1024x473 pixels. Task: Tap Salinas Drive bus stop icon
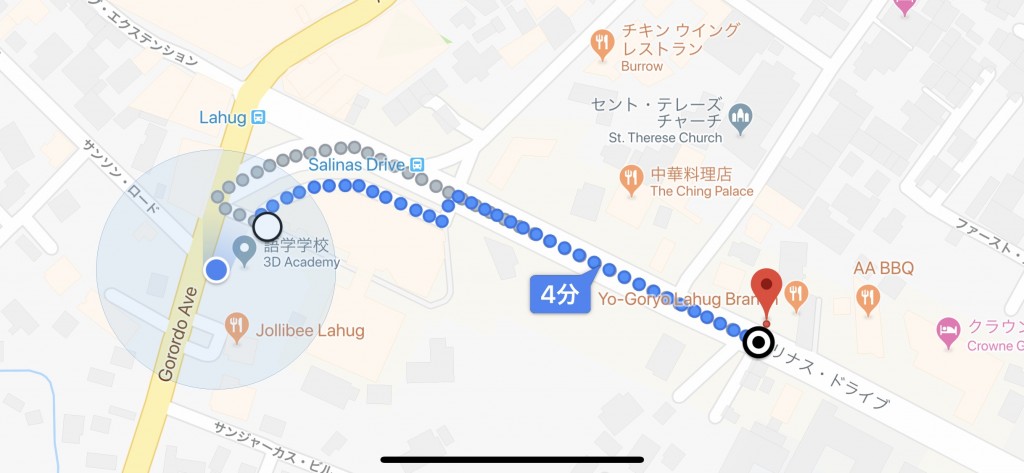pos(418,165)
